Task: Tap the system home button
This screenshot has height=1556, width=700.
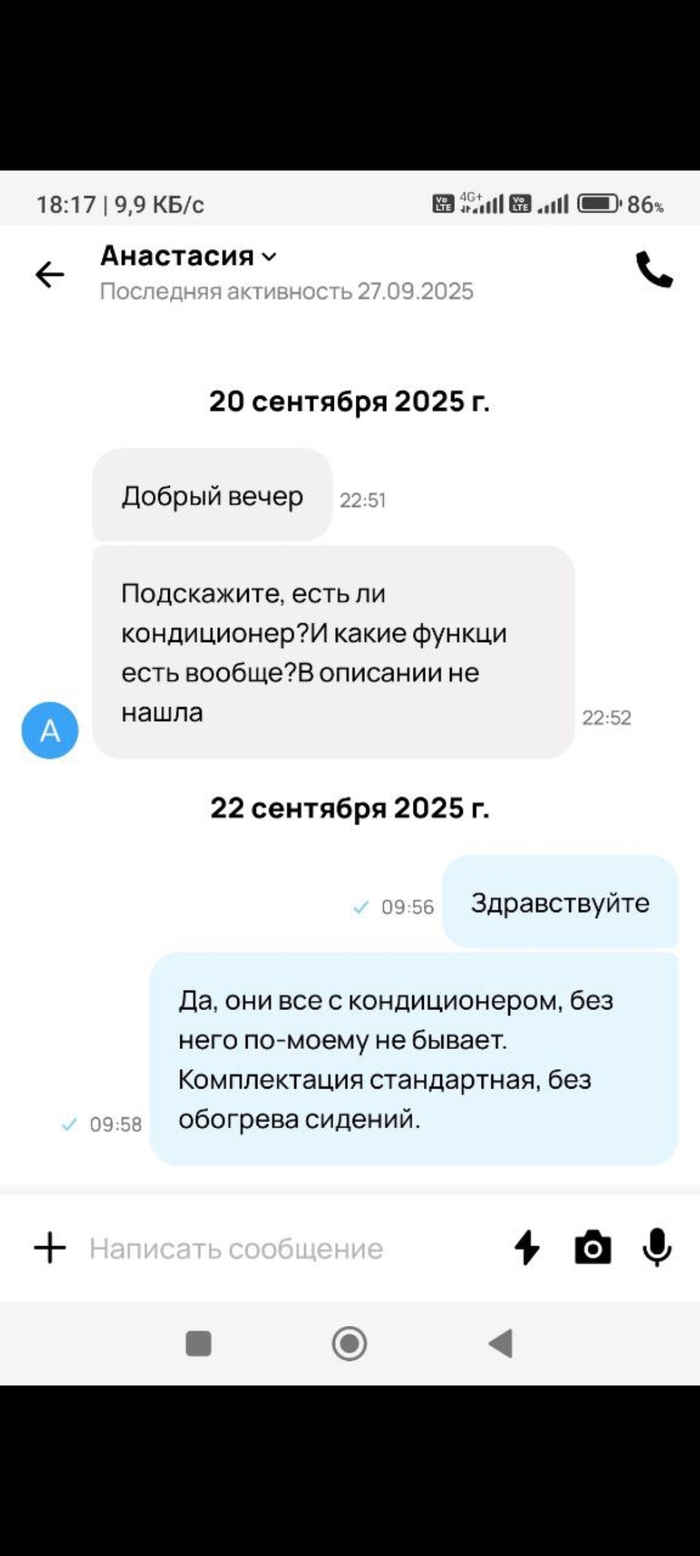Action: pyautogui.click(x=349, y=1343)
